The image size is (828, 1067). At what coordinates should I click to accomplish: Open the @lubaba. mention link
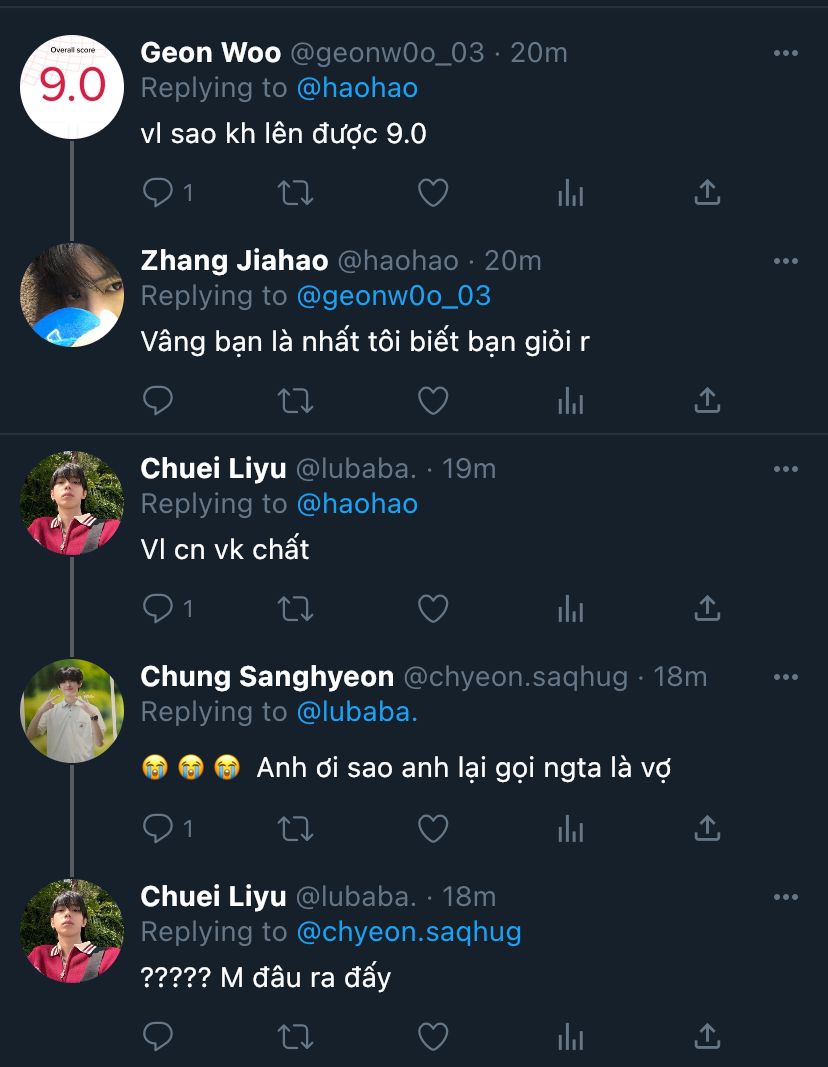357,712
